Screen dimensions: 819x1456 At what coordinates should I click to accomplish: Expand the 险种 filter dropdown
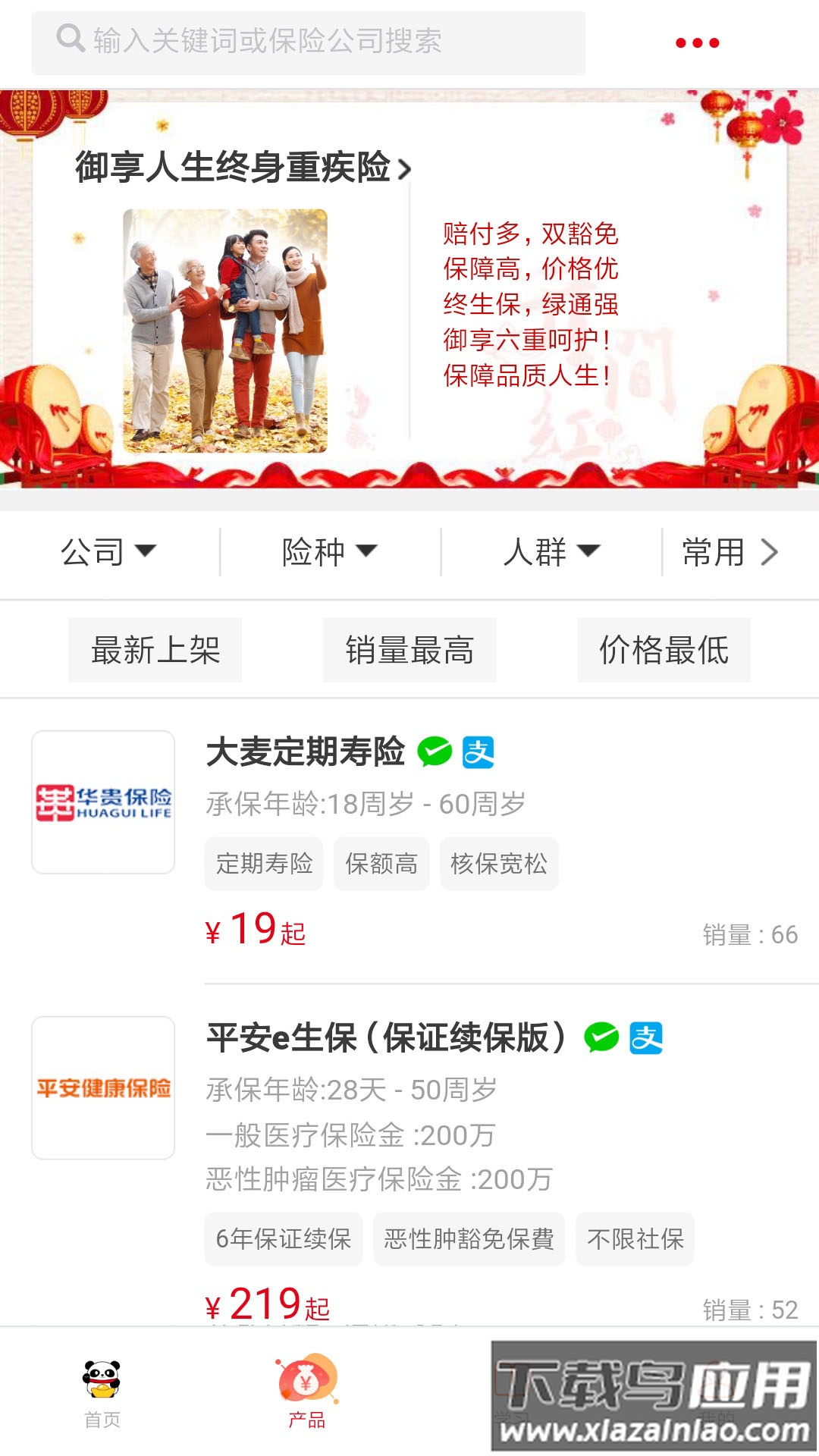point(329,552)
